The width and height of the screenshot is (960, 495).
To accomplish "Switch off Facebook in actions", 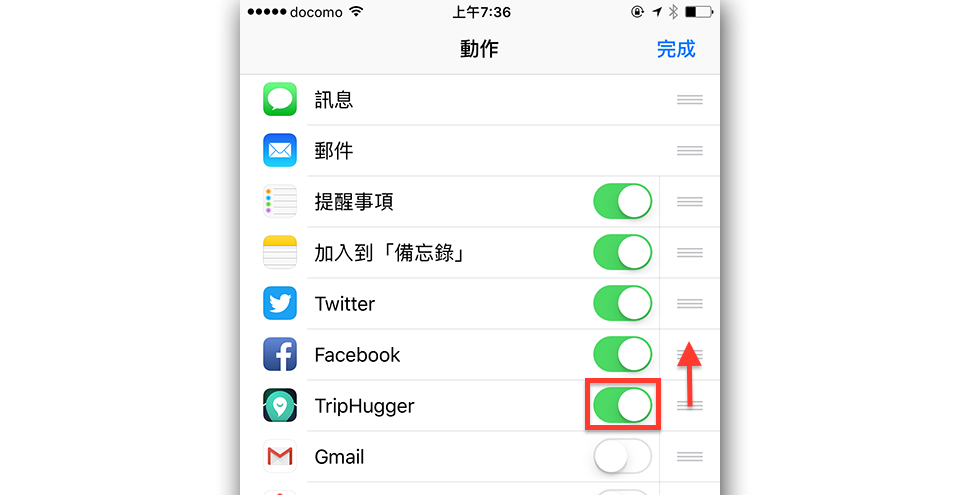I will [622, 354].
